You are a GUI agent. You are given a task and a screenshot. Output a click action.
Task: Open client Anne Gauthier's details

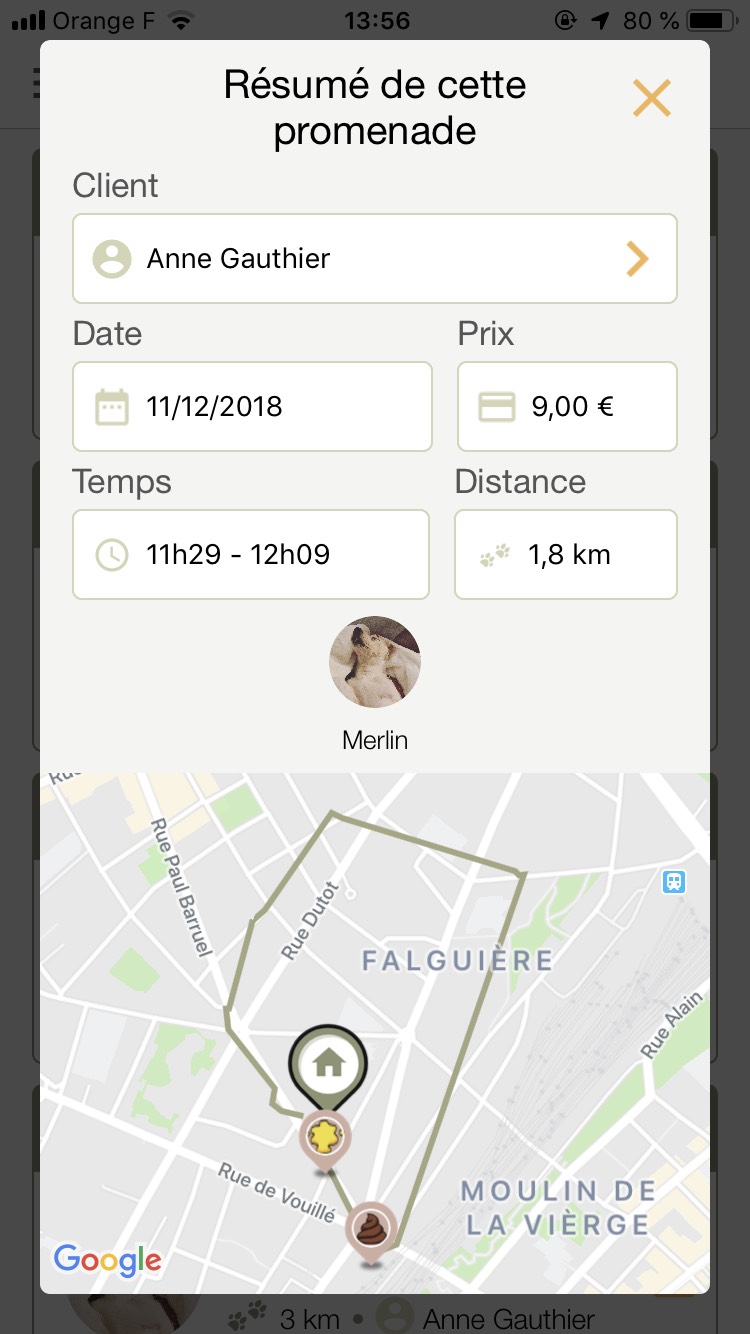pyautogui.click(x=374, y=259)
